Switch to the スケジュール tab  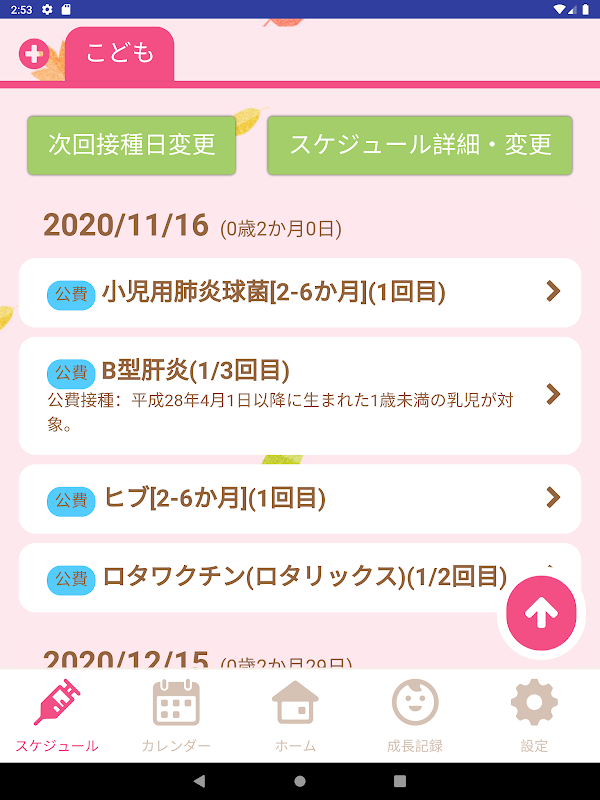[57, 716]
